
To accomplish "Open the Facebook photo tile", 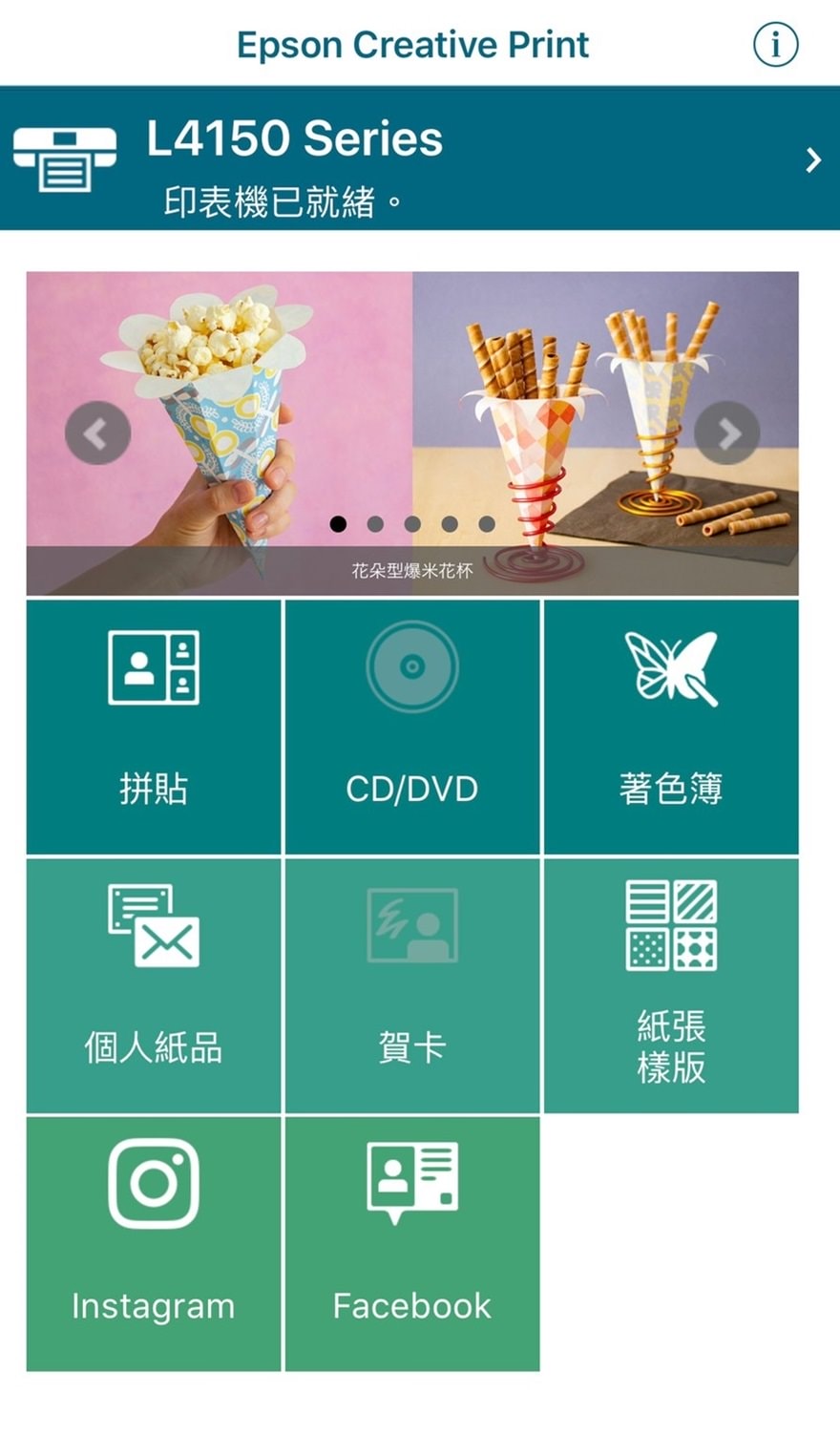I will tap(412, 1243).
